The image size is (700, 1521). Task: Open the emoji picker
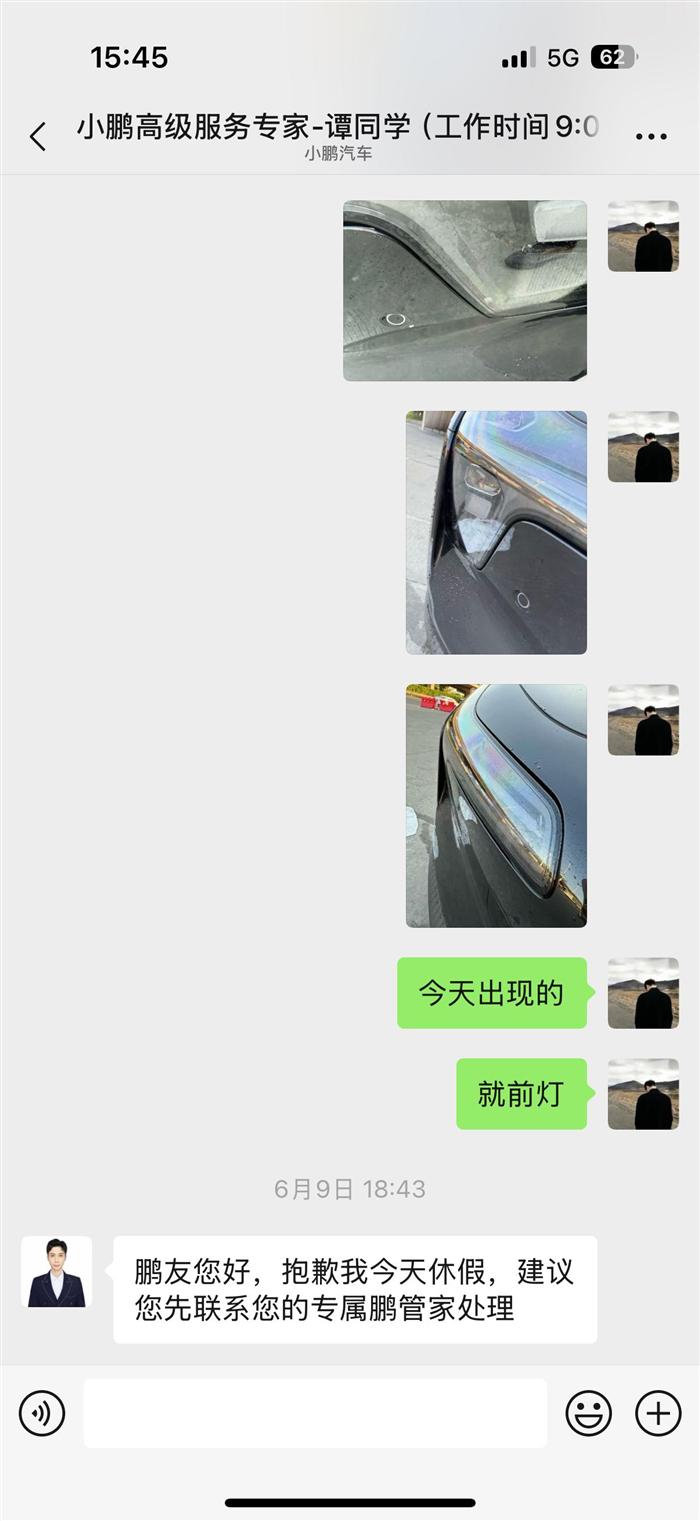589,1413
